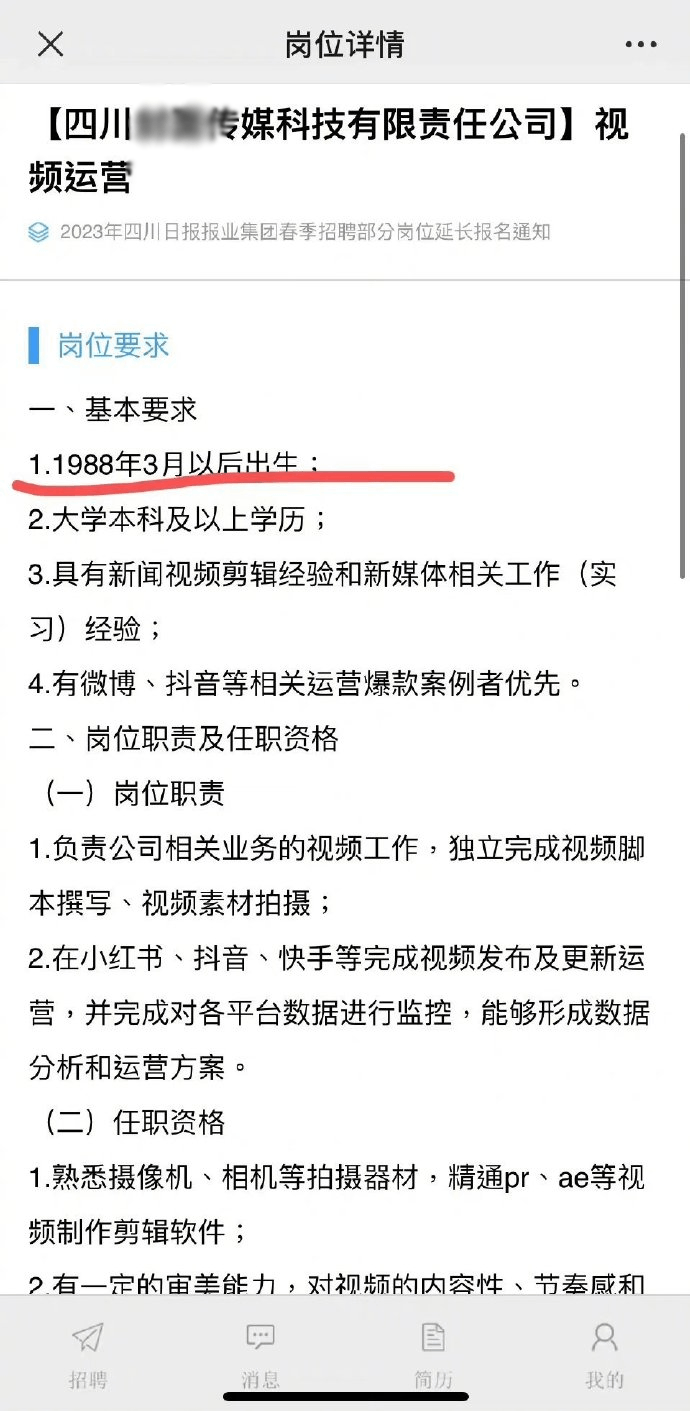Image resolution: width=690 pixels, height=1411 pixels.
Task: Switch to the 招聘 tab
Action: pos(87,1354)
